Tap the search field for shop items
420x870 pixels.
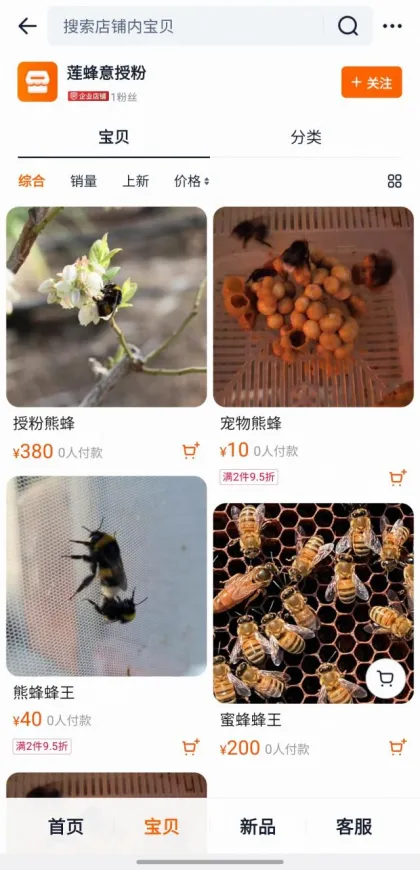click(191, 26)
